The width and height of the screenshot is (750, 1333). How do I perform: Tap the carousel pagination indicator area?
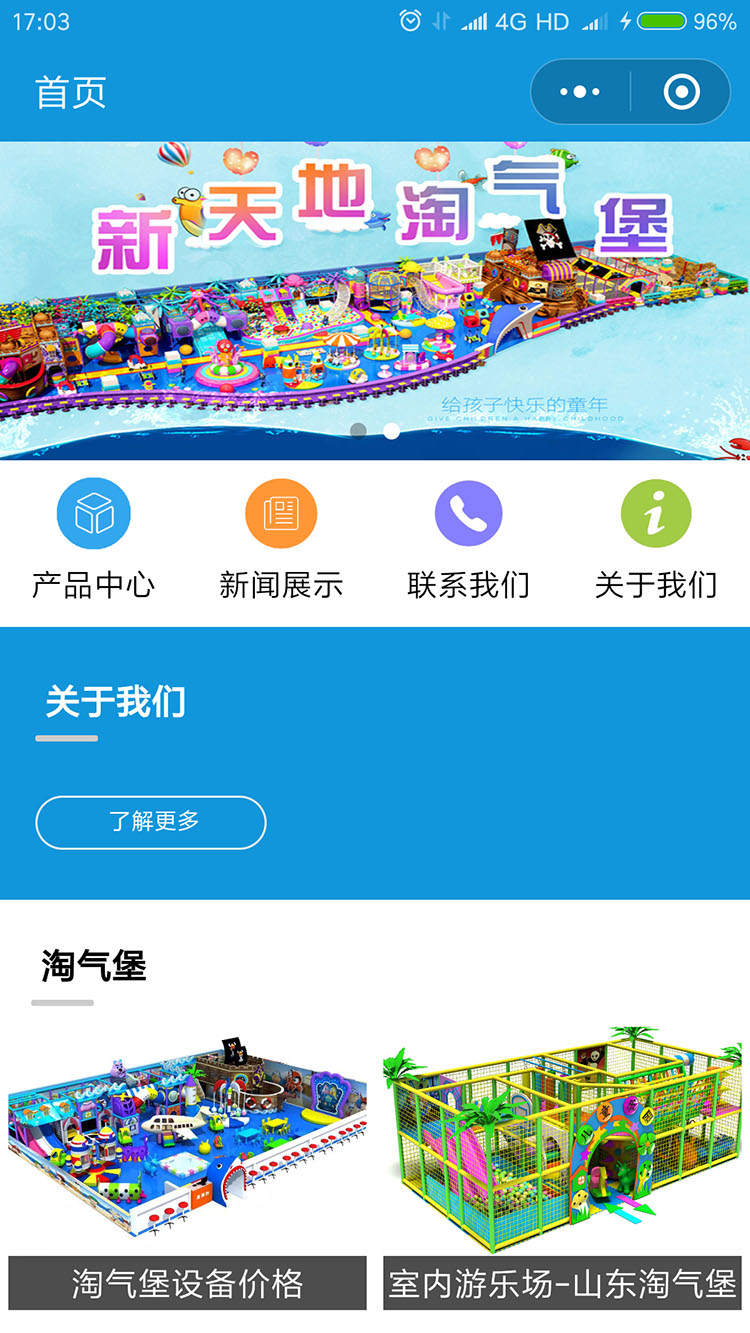pyautogui.click(x=375, y=431)
